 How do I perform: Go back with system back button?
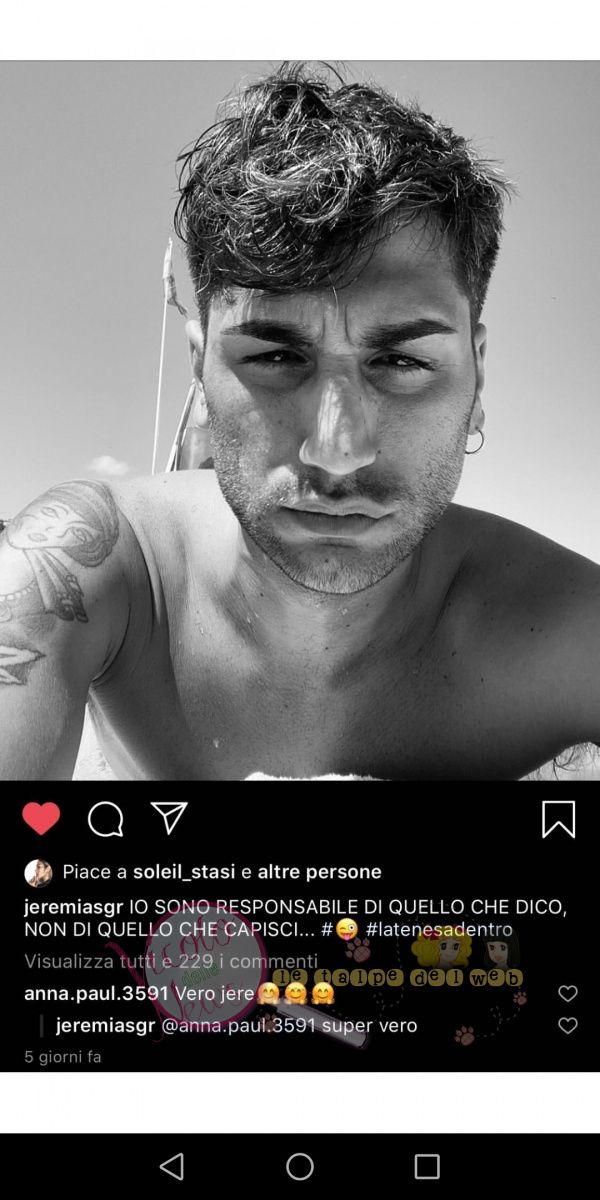(172, 1166)
